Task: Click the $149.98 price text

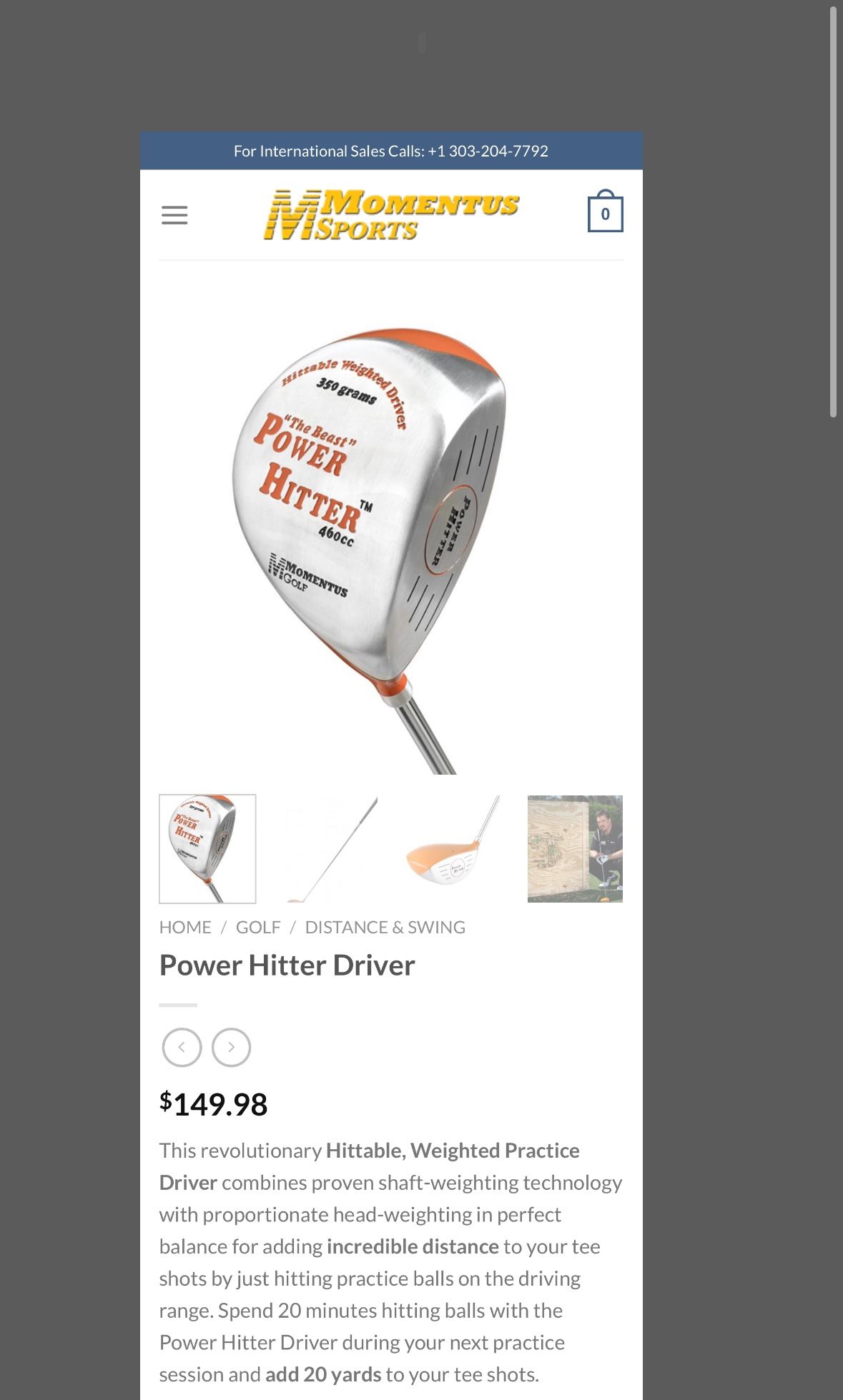Action: (x=213, y=1103)
